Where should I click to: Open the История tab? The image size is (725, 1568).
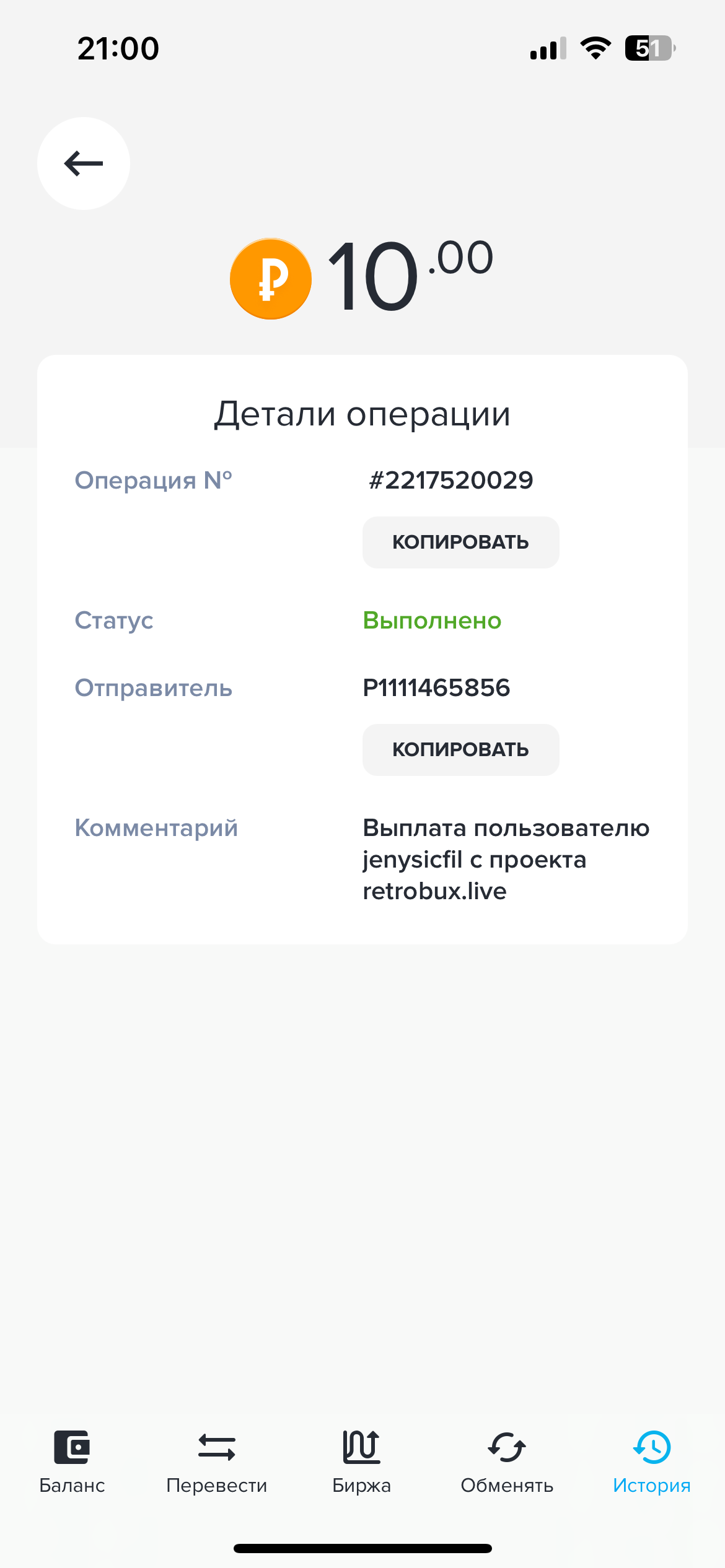coord(652,1462)
